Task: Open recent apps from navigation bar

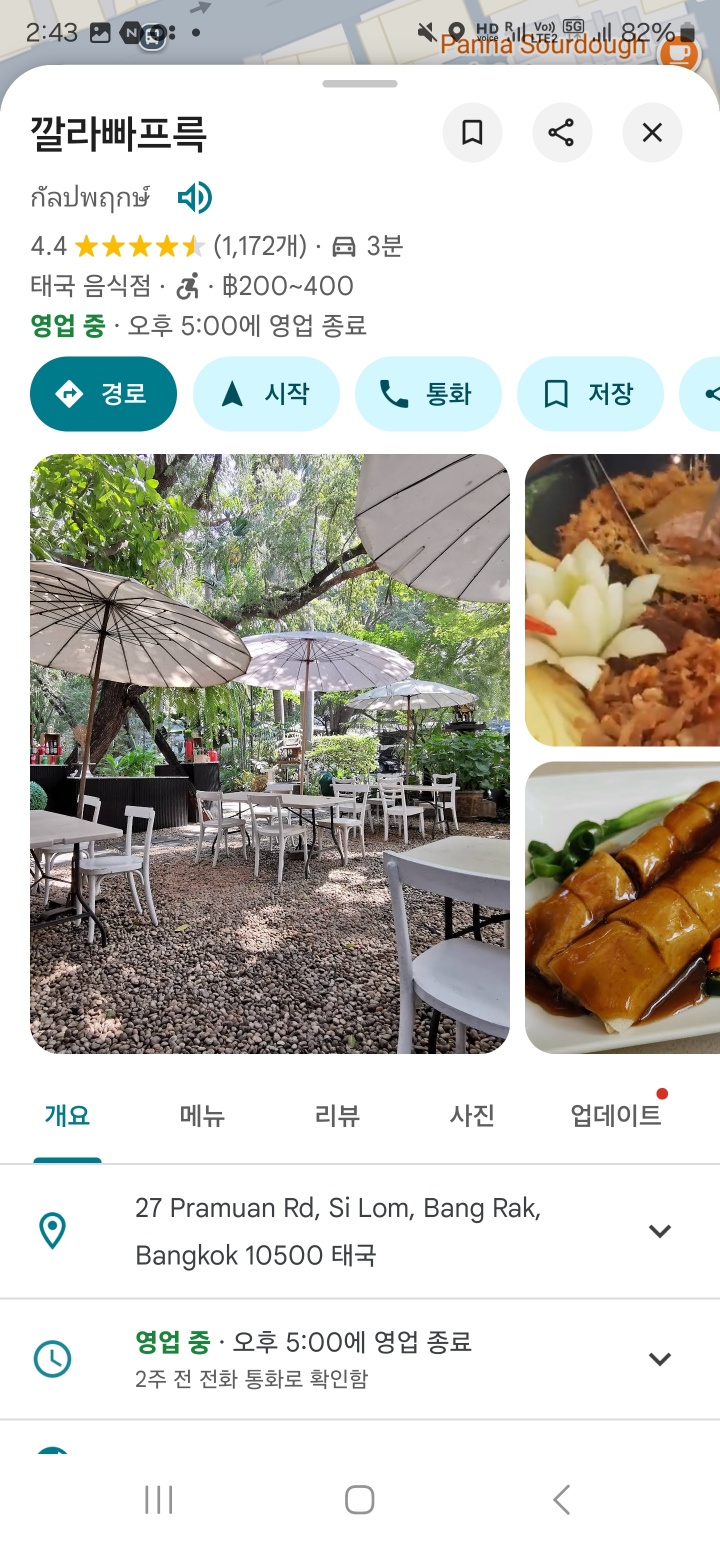Action: 159,1499
